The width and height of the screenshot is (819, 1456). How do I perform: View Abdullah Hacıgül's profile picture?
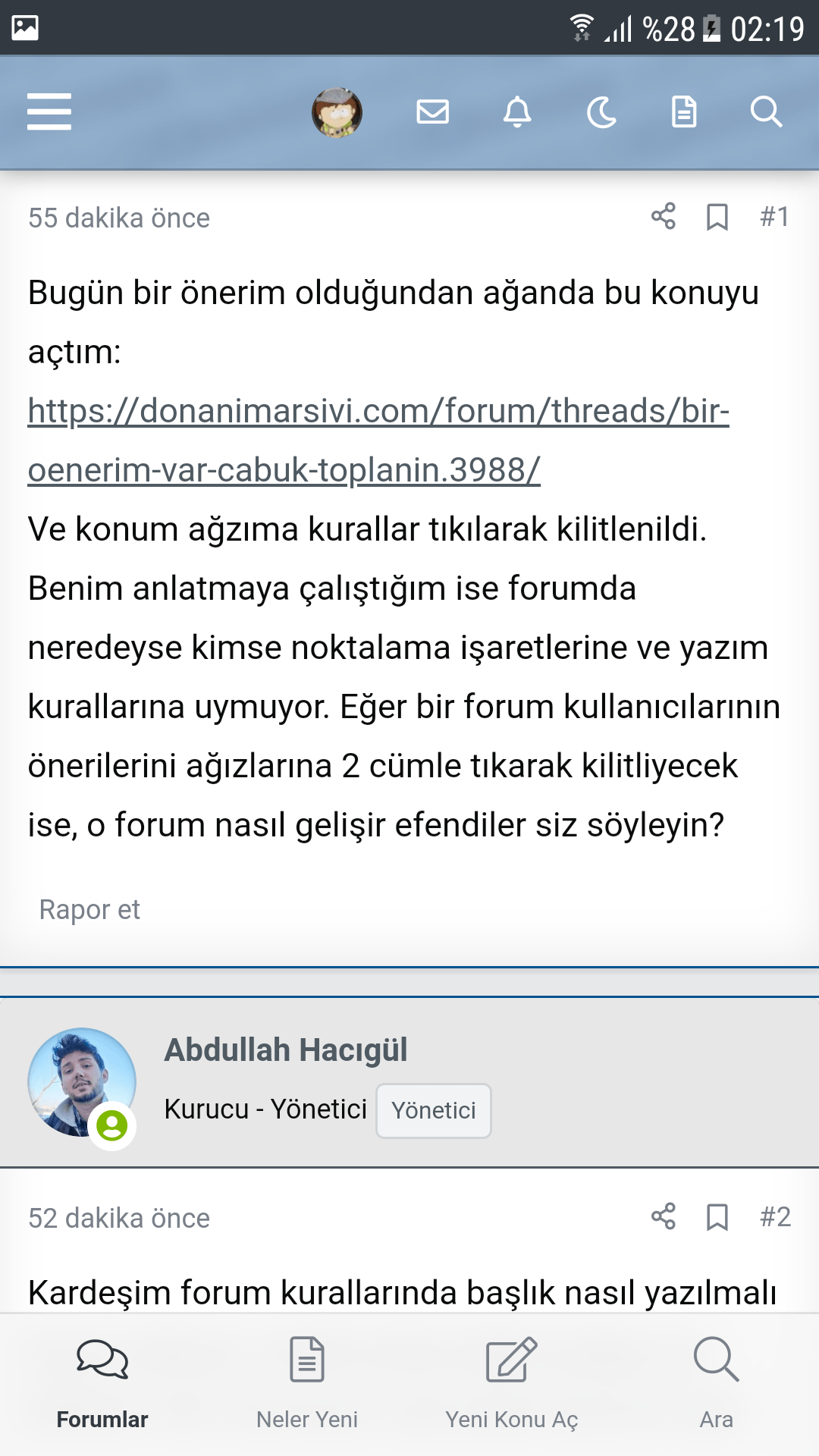point(82,1082)
